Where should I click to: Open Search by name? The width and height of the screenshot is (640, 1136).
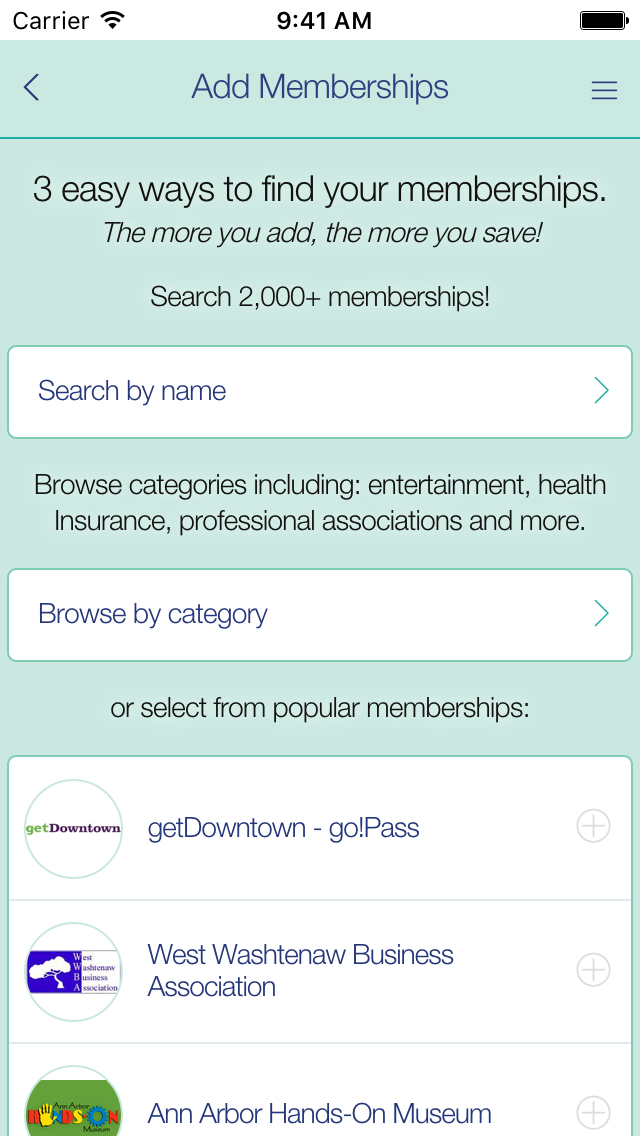(320, 391)
